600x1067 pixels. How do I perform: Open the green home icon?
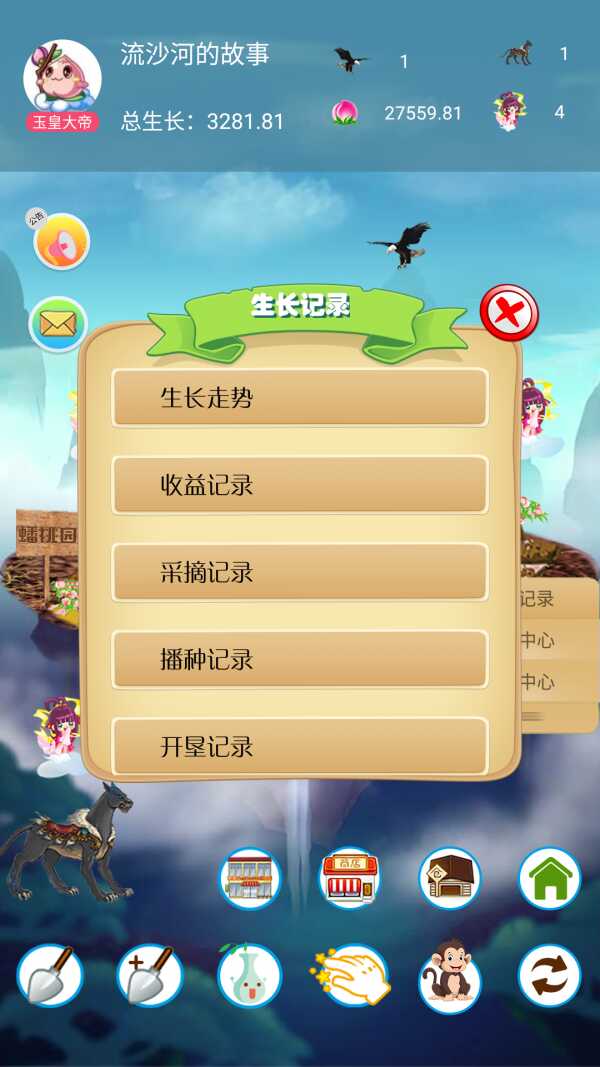550,879
